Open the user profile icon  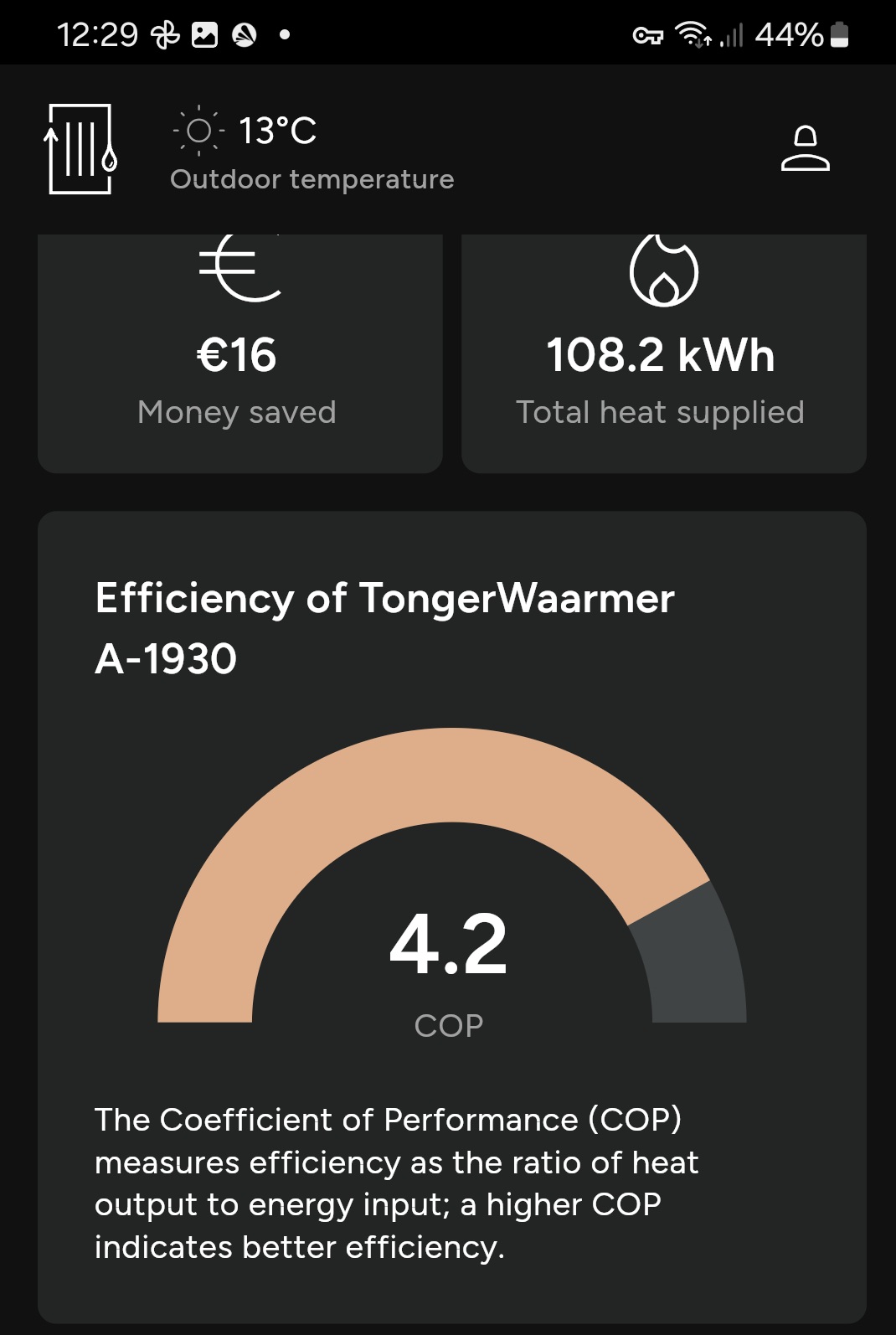(805, 149)
